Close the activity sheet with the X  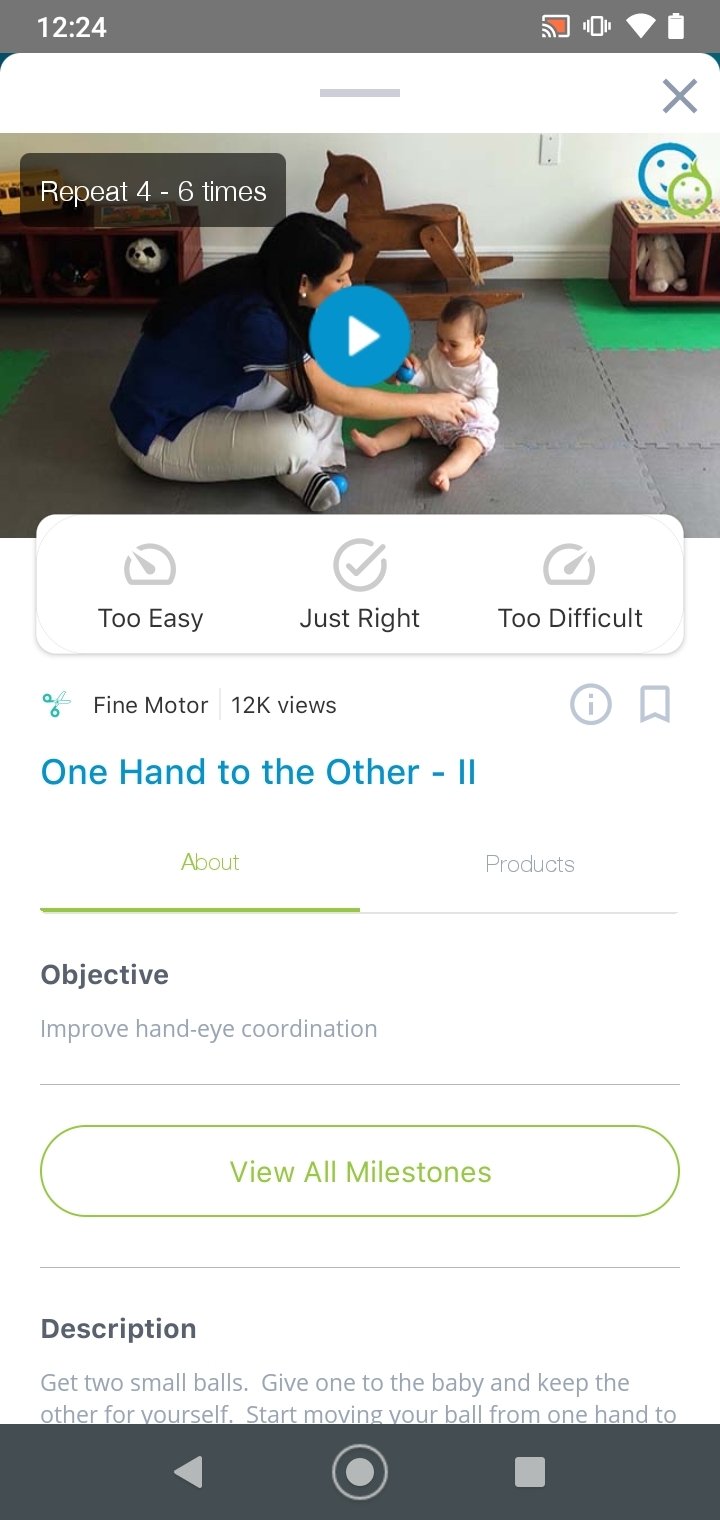680,96
